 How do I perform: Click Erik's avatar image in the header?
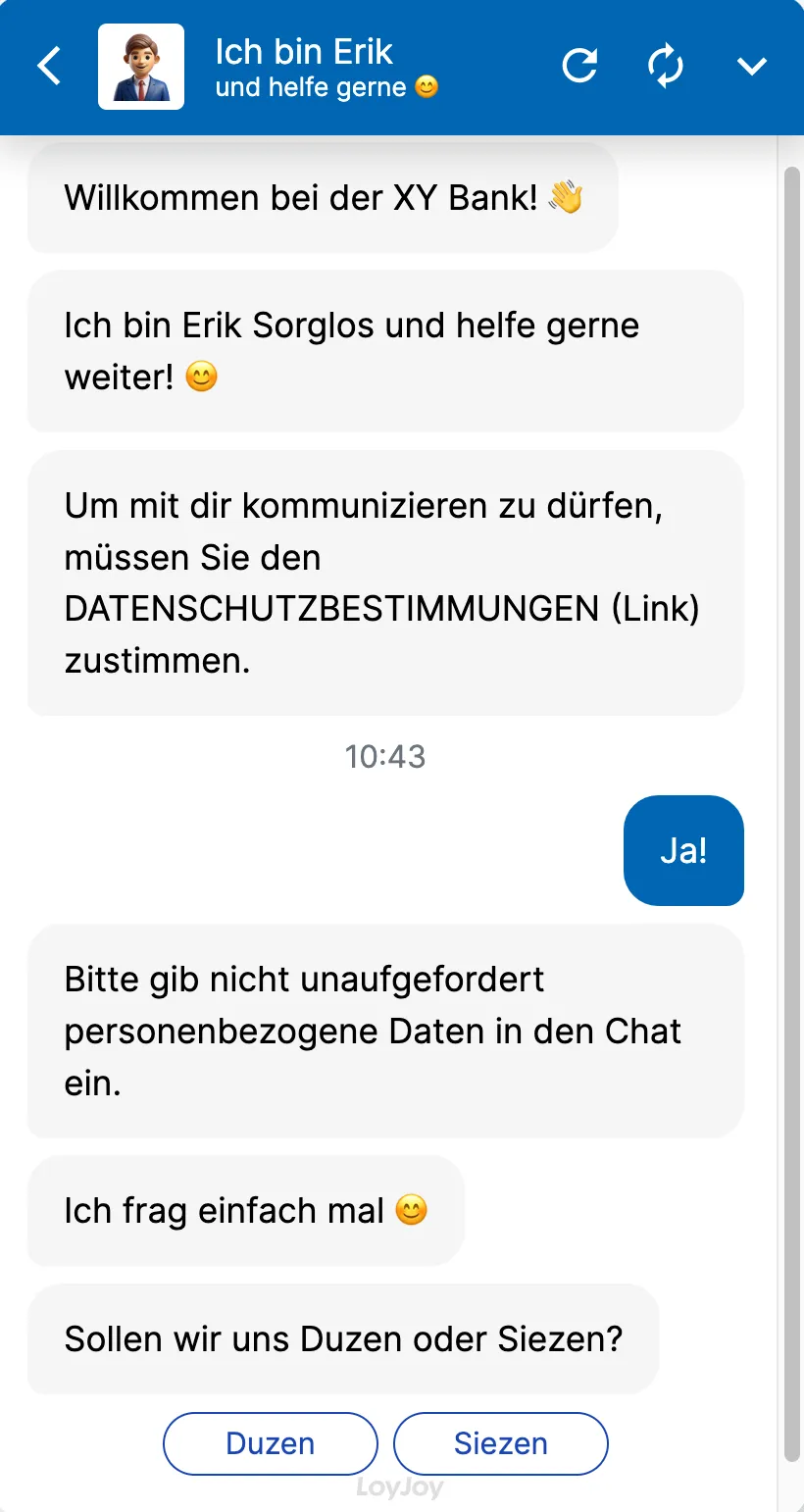pos(141,66)
